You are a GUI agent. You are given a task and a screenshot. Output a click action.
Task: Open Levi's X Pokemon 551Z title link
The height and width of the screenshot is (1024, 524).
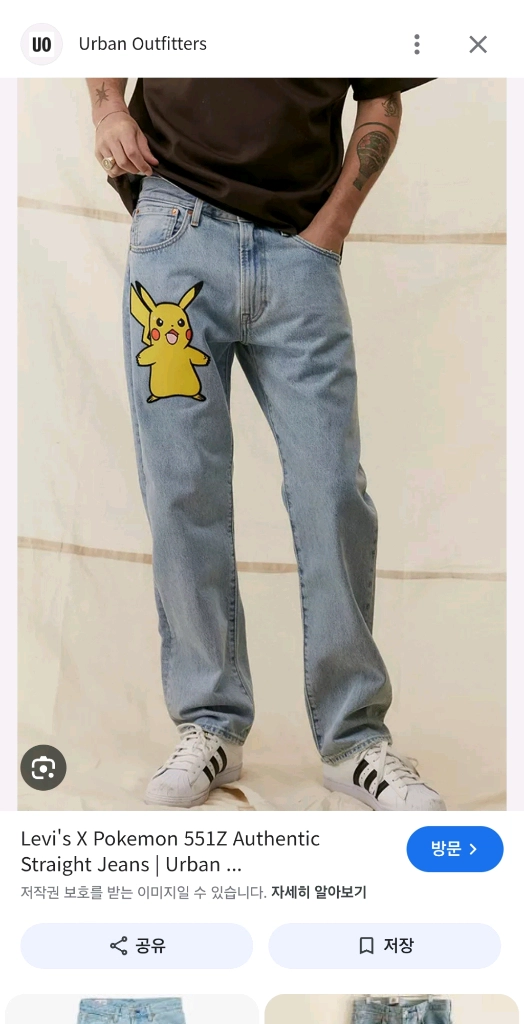point(171,851)
